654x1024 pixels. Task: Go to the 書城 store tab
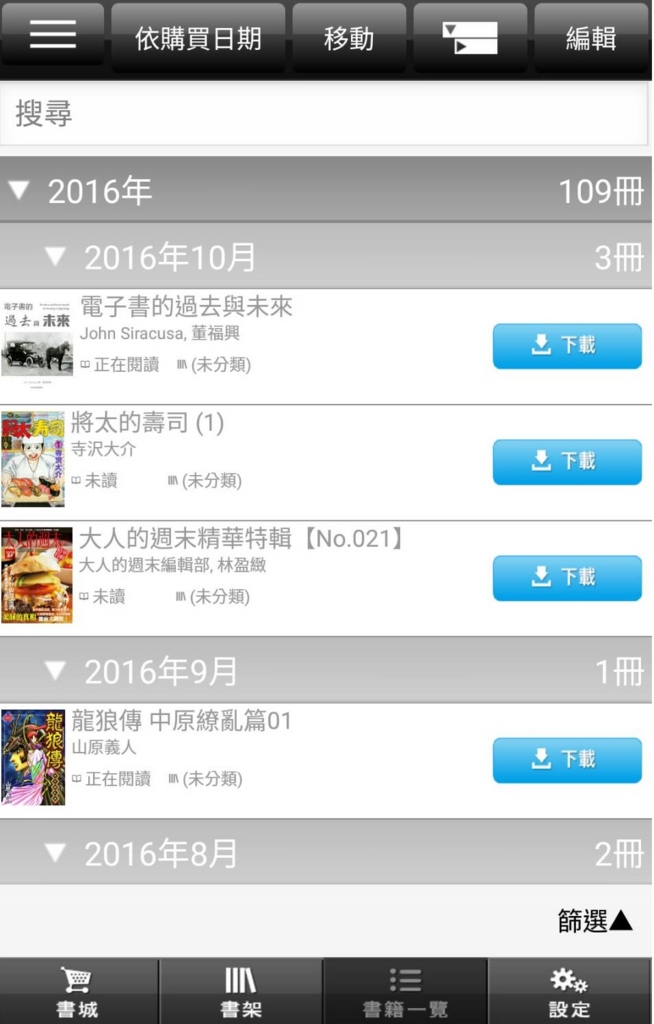(x=78, y=992)
